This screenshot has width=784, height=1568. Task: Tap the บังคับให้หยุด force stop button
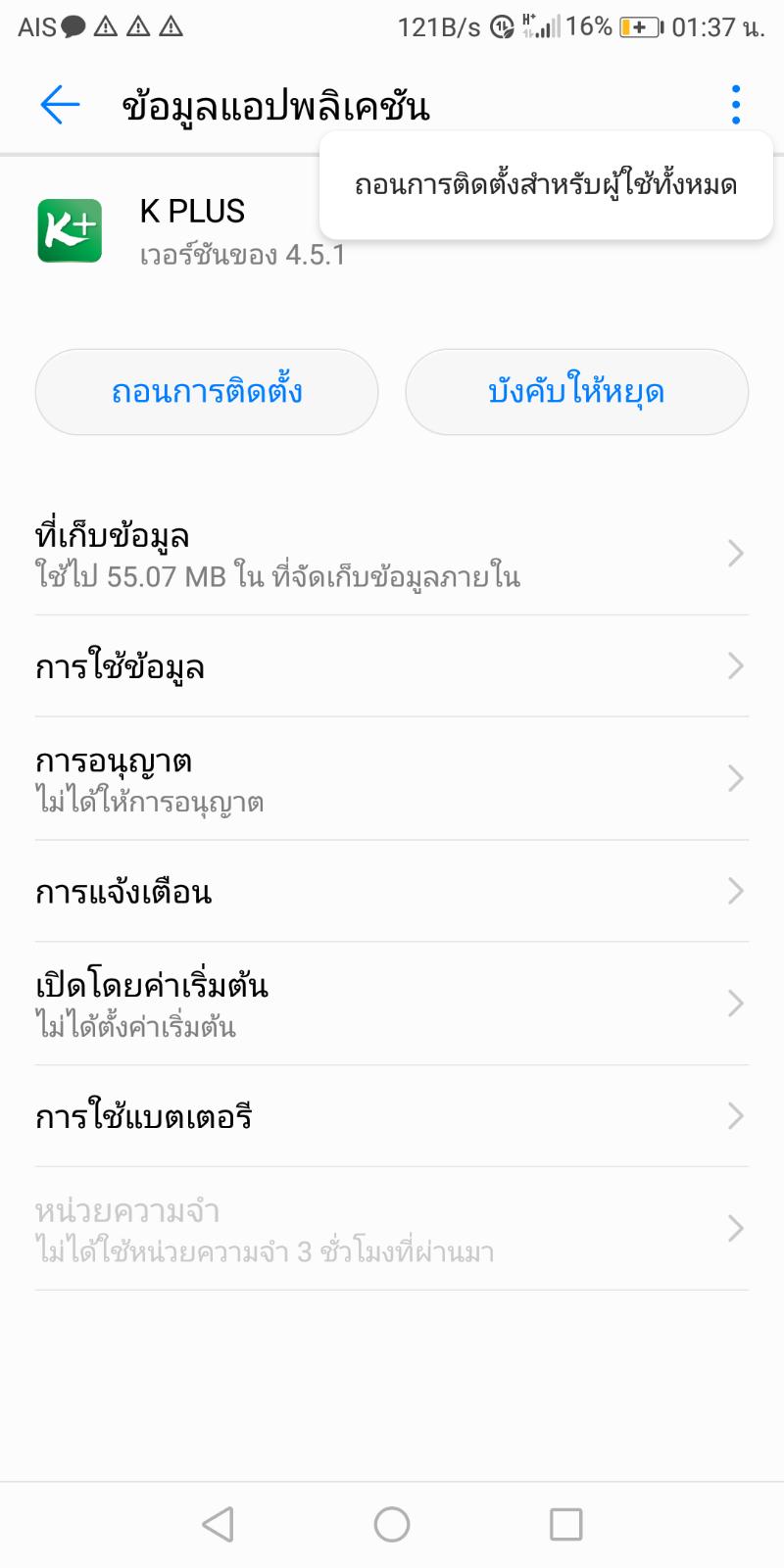click(x=576, y=392)
